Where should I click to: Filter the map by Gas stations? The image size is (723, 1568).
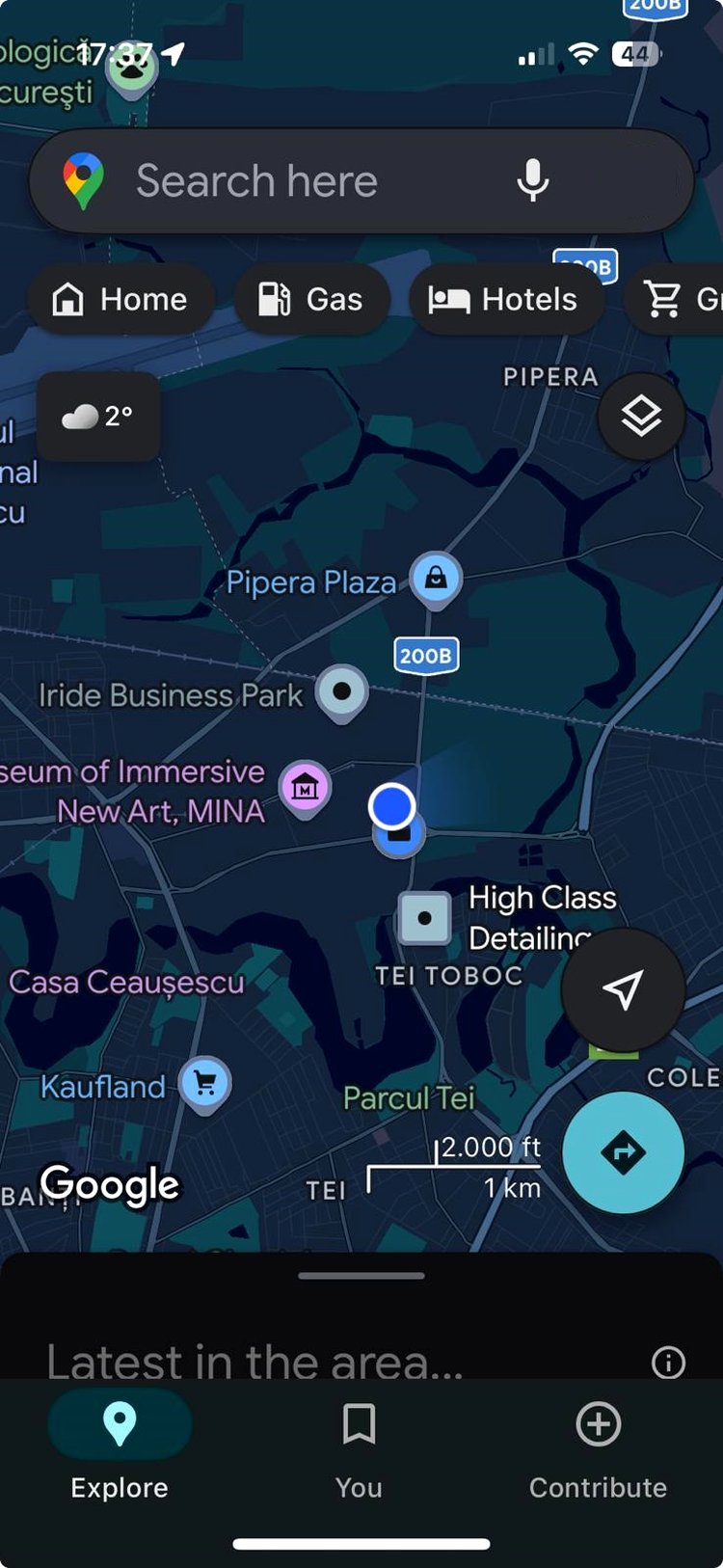(311, 300)
